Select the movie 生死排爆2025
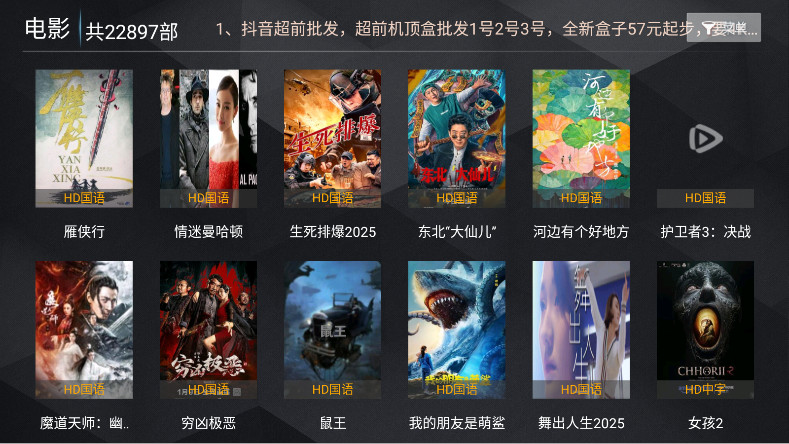Viewport: 789px width, 444px height. click(332, 138)
